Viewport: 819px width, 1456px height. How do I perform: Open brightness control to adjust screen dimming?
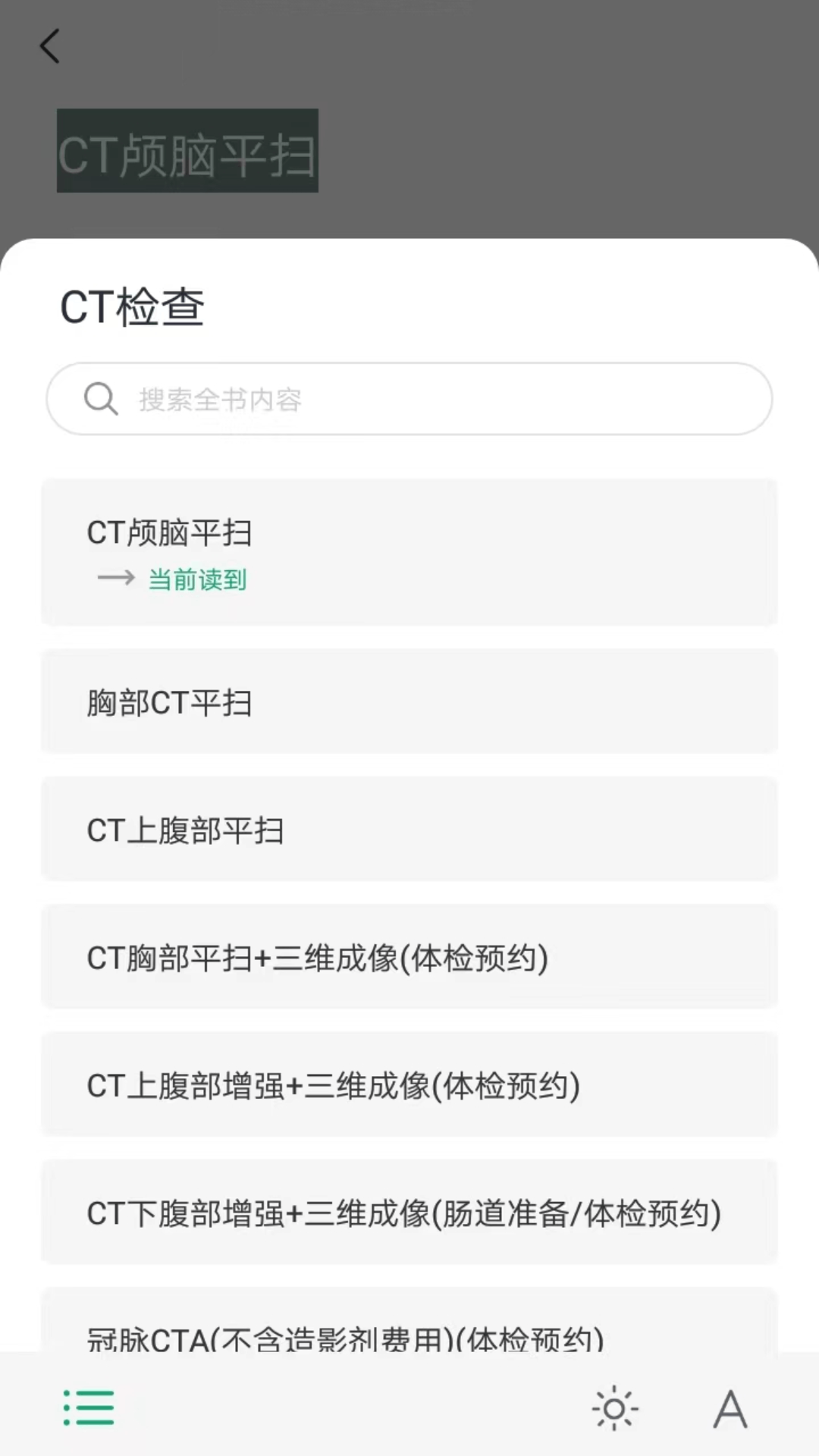(614, 1408)
